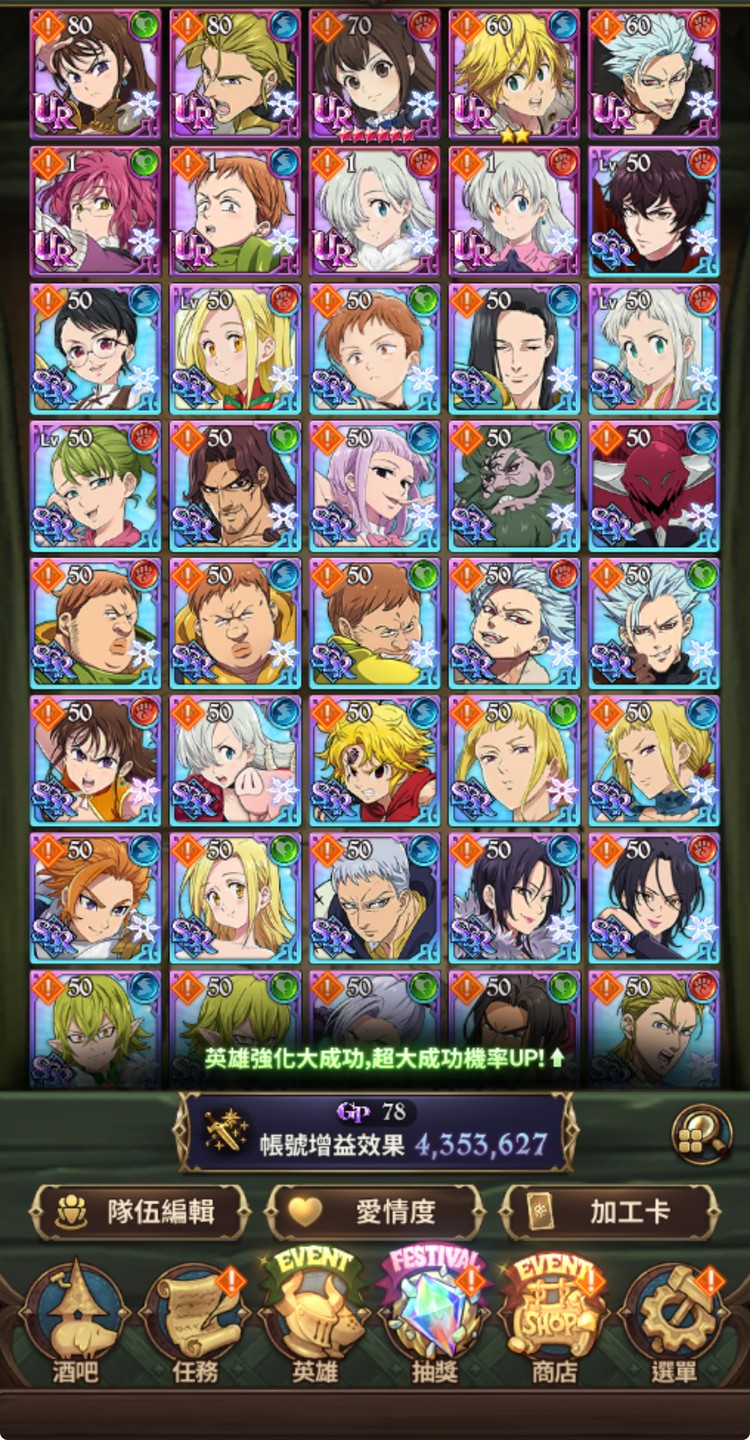Select the SSR hero holding a pig
The height and width of the screenshot is (1440, 750).
pos(235,760)
